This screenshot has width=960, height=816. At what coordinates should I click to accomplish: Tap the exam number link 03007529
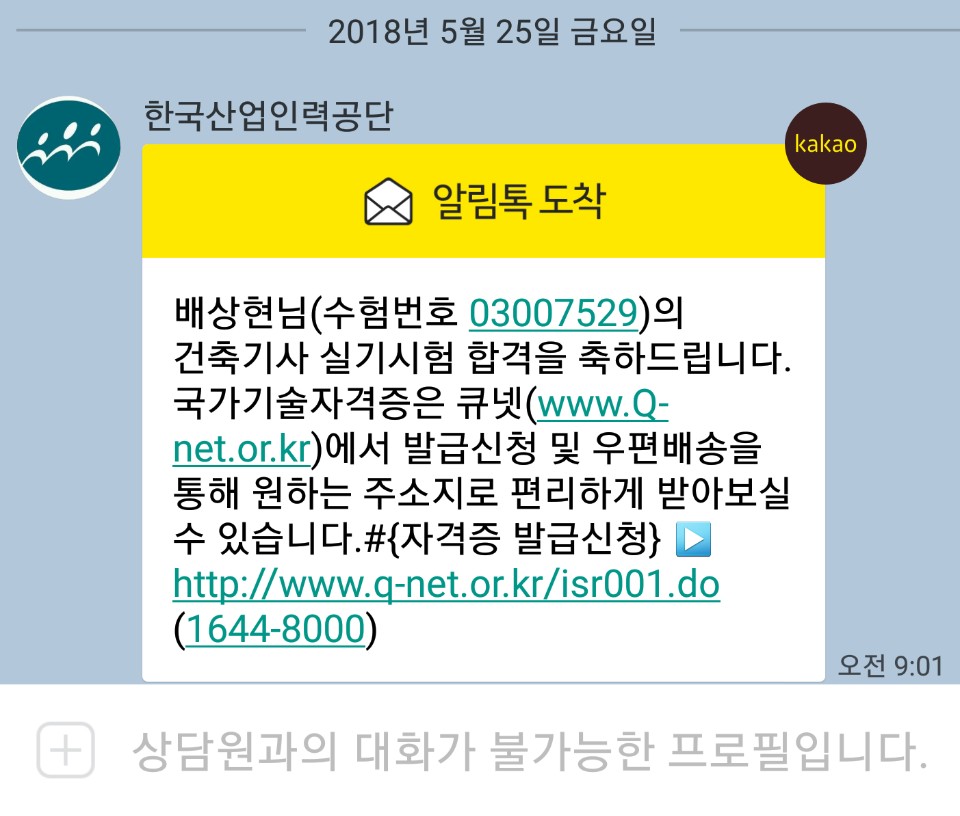coord(553,314)
